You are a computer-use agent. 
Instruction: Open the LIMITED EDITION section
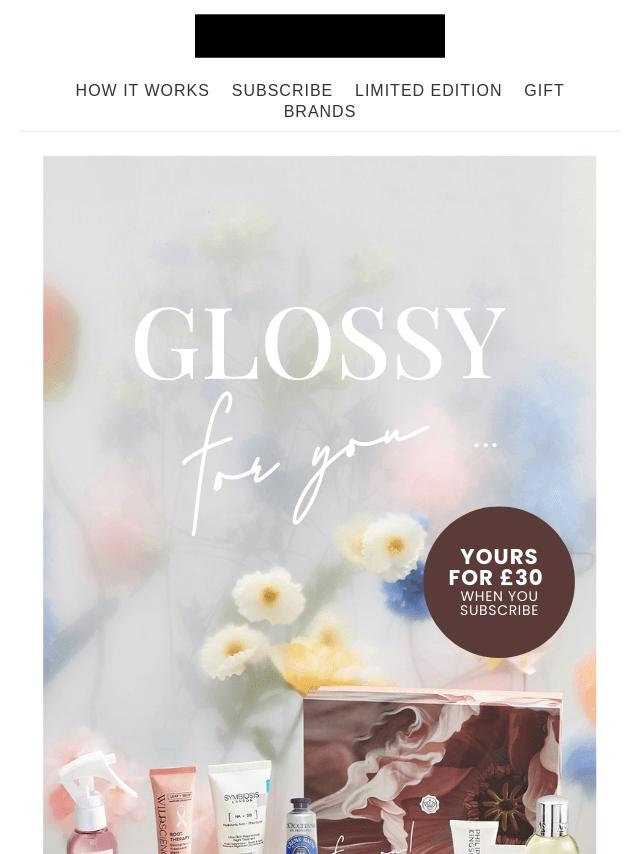coord(428,90)
